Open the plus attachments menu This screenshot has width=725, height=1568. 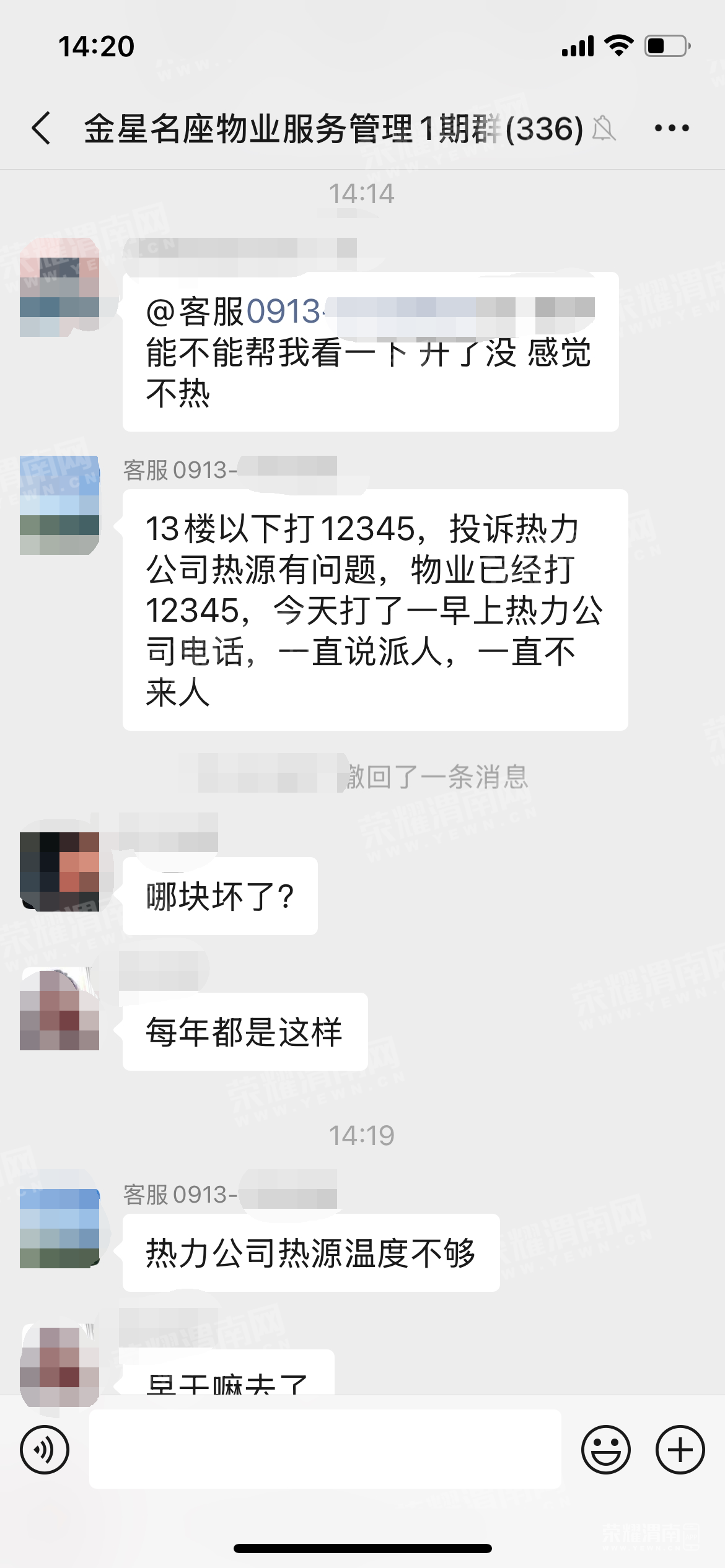[x=680, y=1450]
